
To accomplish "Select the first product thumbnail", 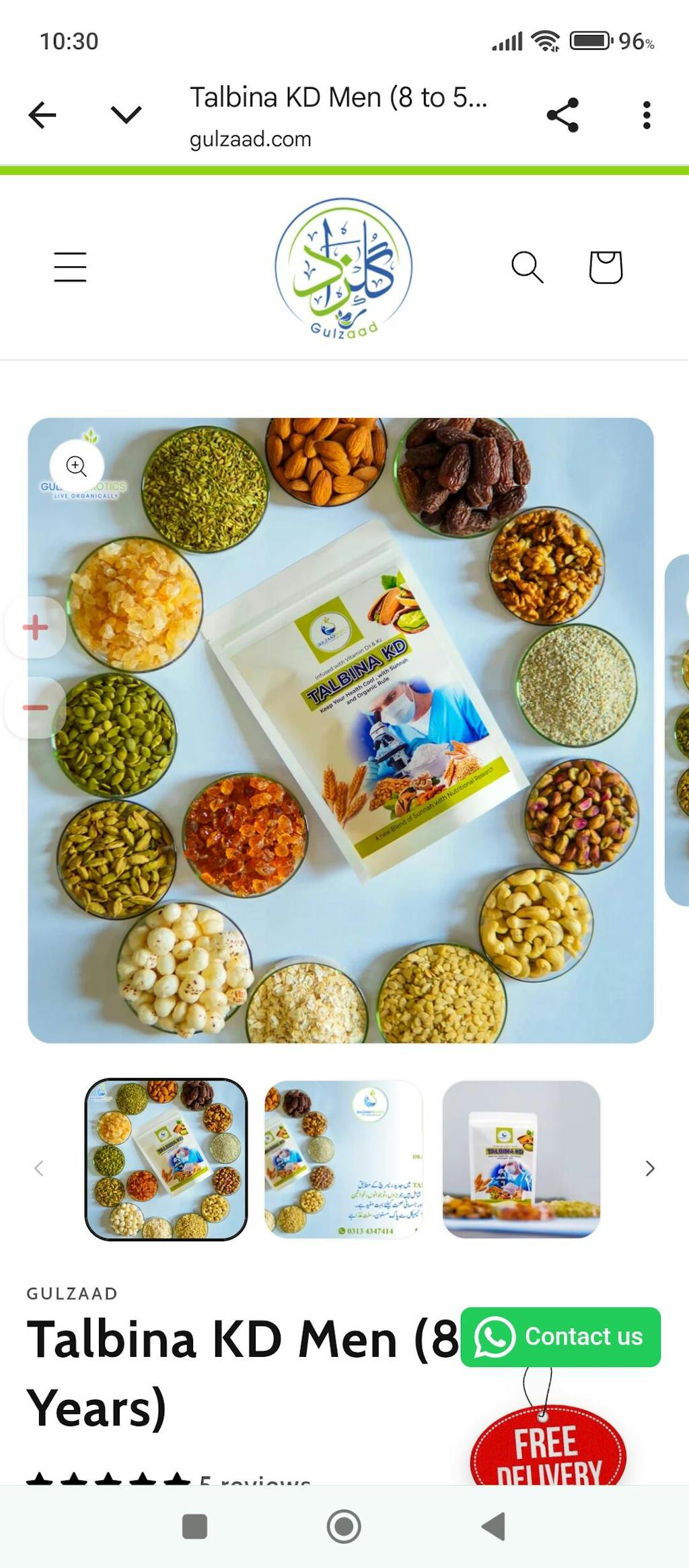I will pyautogui.click(x=166, y=1160).
